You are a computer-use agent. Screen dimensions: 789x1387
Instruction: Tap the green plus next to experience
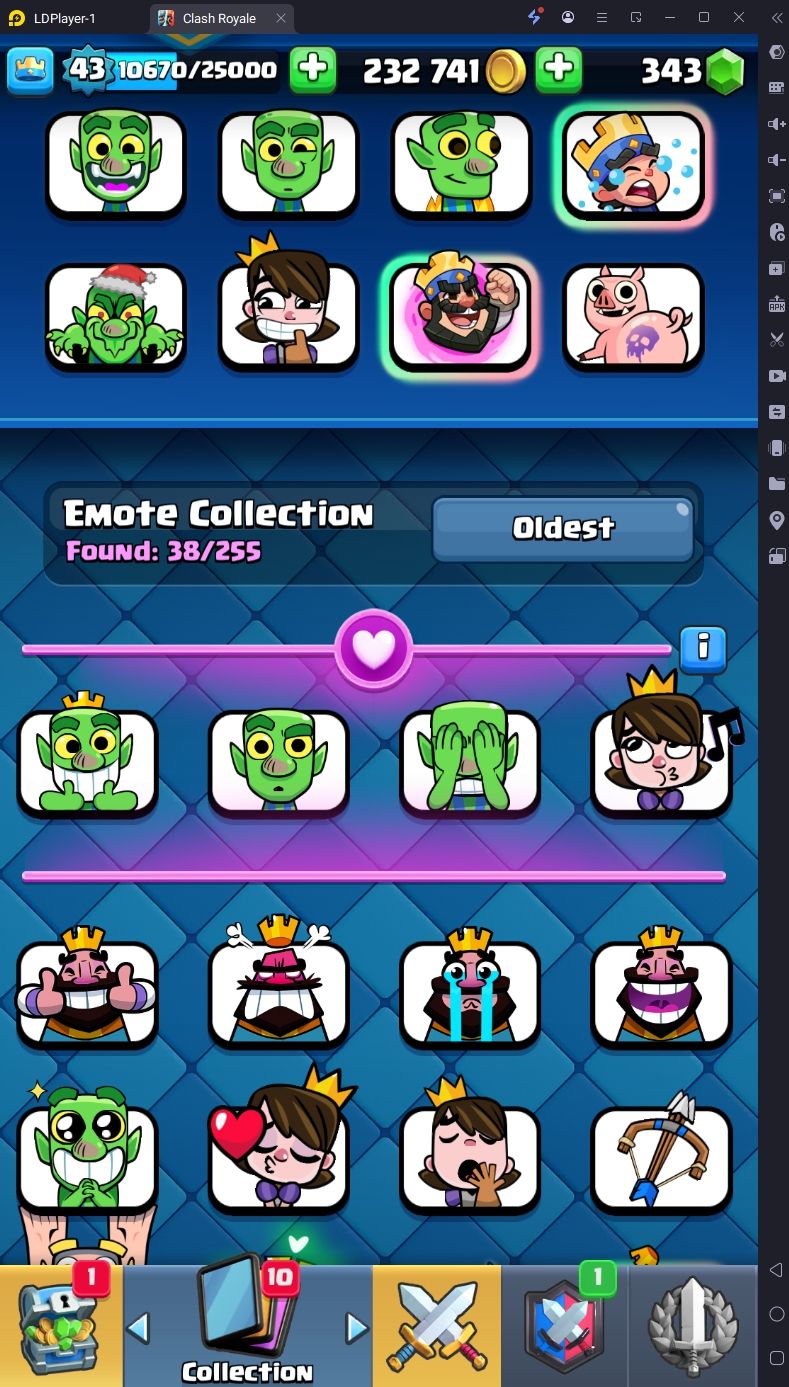(x=313, y=69)
